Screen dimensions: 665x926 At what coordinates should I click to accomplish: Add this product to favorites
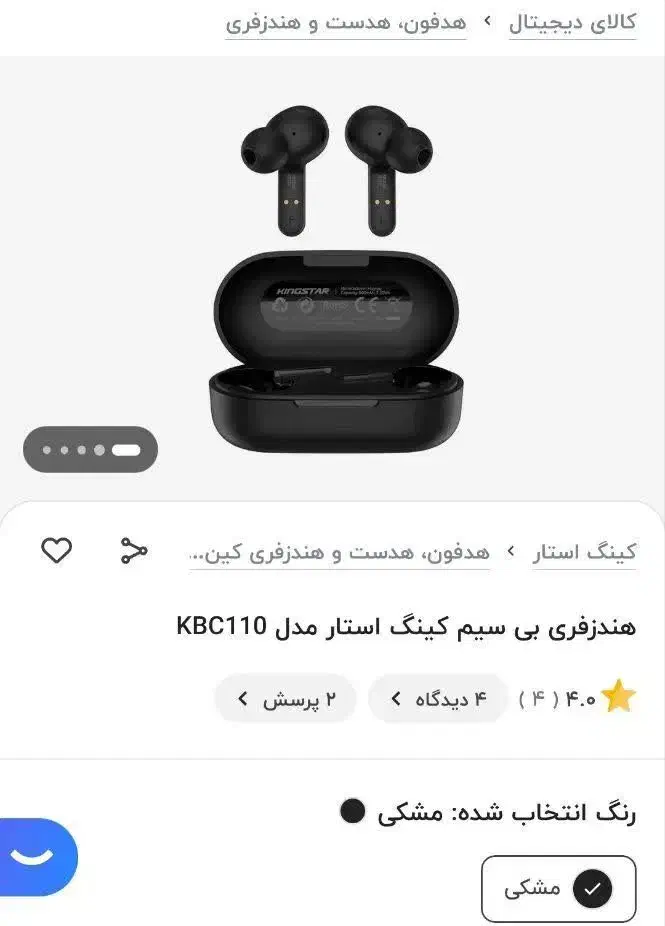(x=56, y=550)
